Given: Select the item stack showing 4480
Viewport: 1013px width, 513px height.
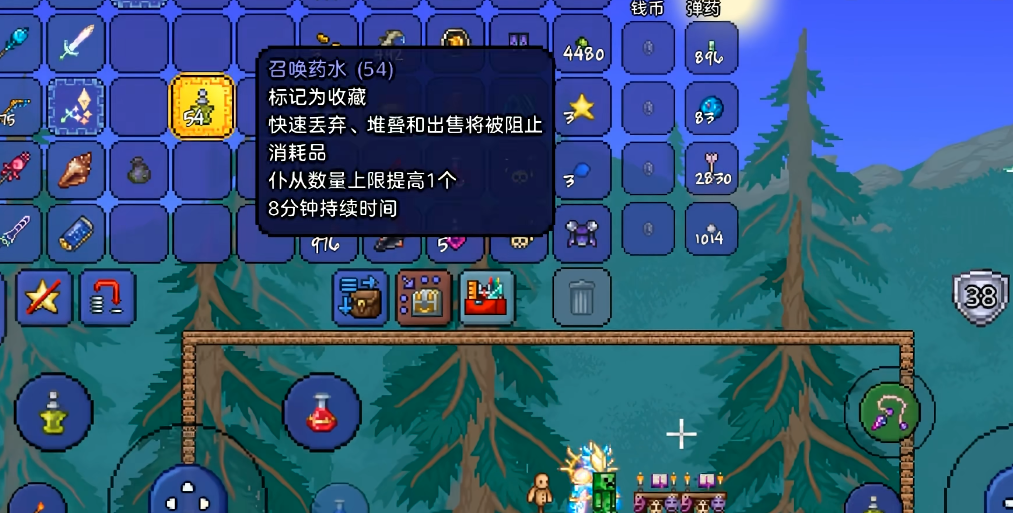Looking at the screenshot, I should point(581,44).
